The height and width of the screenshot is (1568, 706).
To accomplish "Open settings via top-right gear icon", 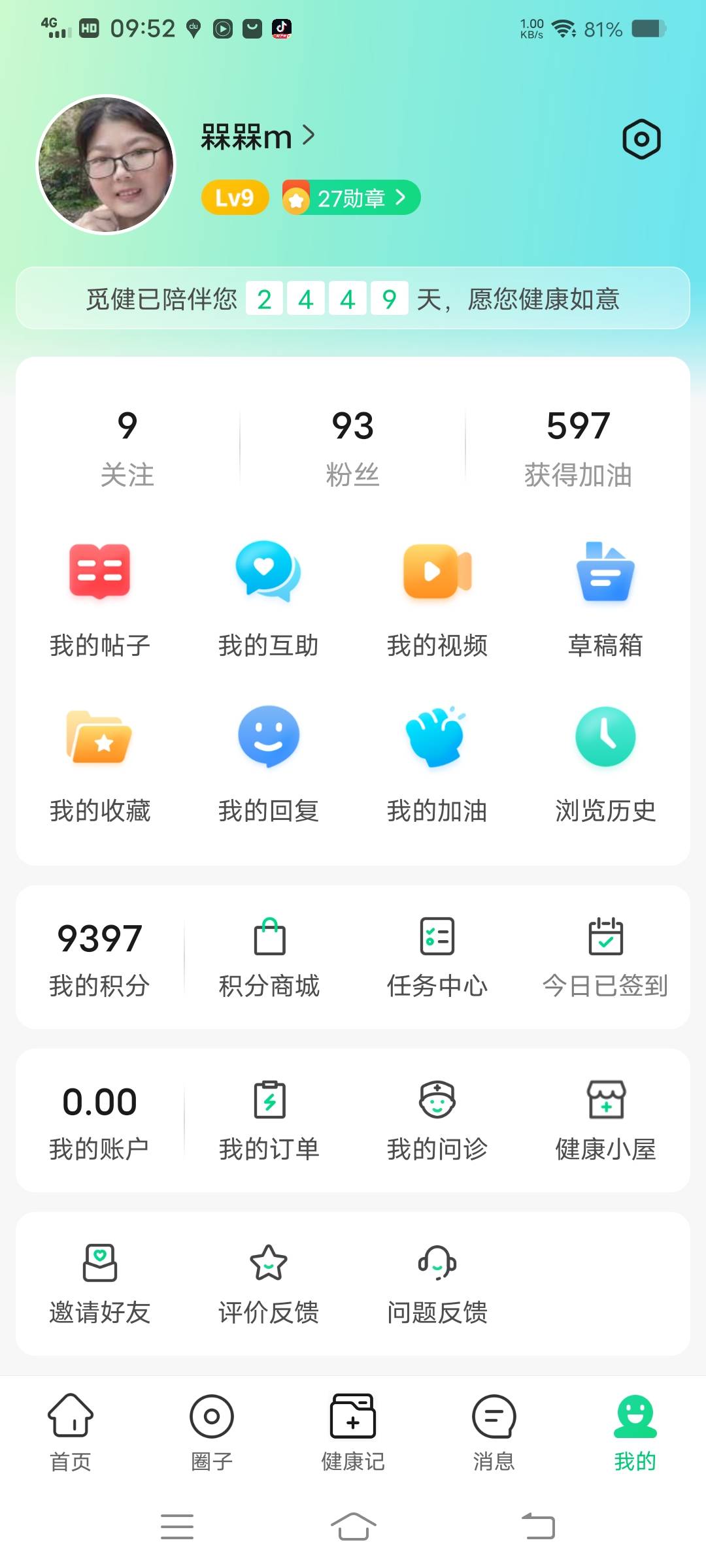I will [641, 139].
